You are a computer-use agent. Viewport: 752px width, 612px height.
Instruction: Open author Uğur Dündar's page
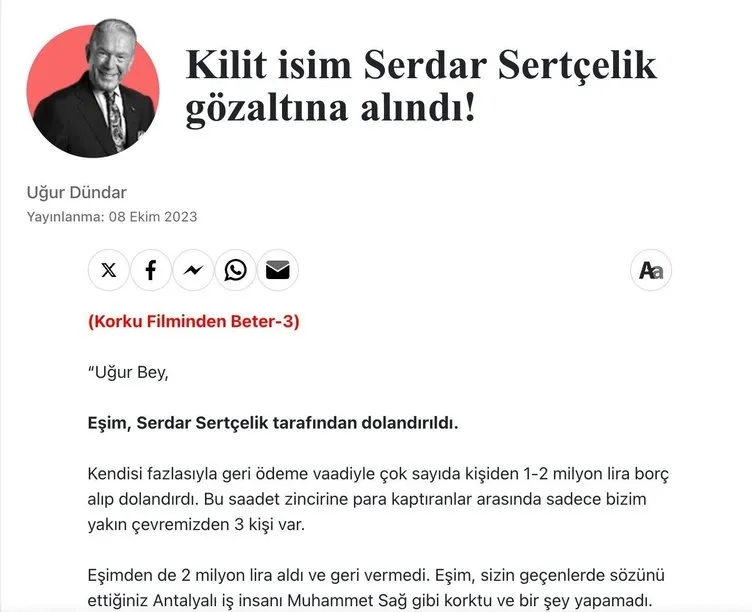[x=76, y=192]
